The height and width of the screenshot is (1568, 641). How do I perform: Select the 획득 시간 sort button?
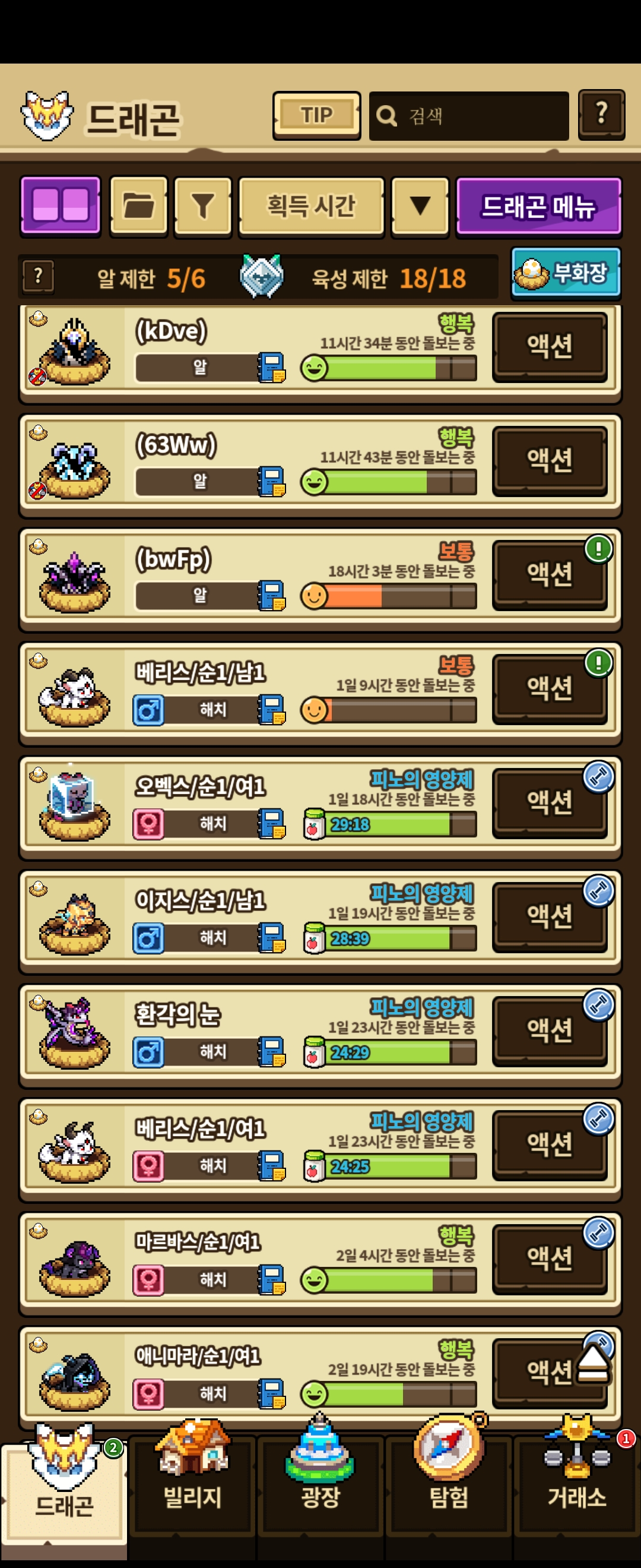[311, 205]
